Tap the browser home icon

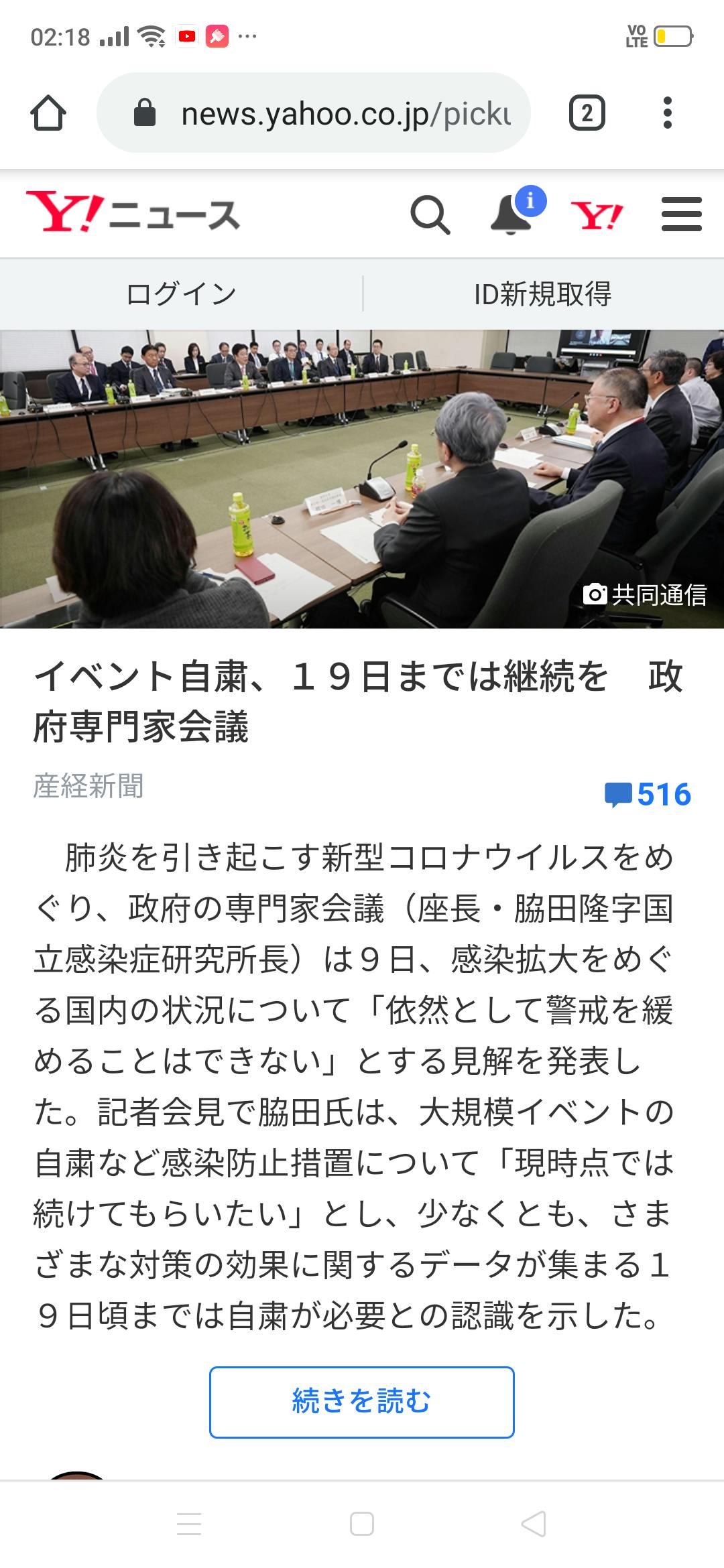[48, 113]
